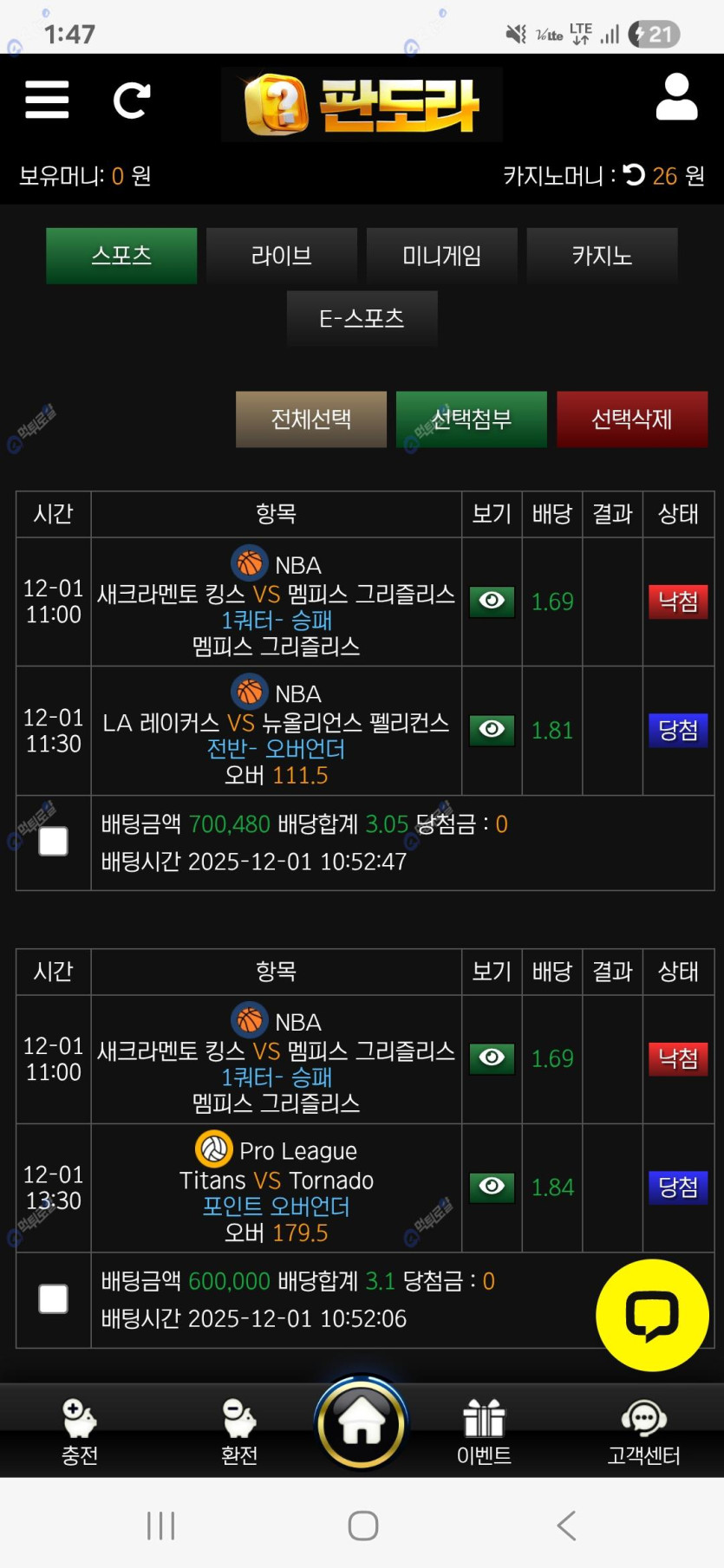Tap the 선택첨부 button
Screen dimensions: 724x1568
471,420
